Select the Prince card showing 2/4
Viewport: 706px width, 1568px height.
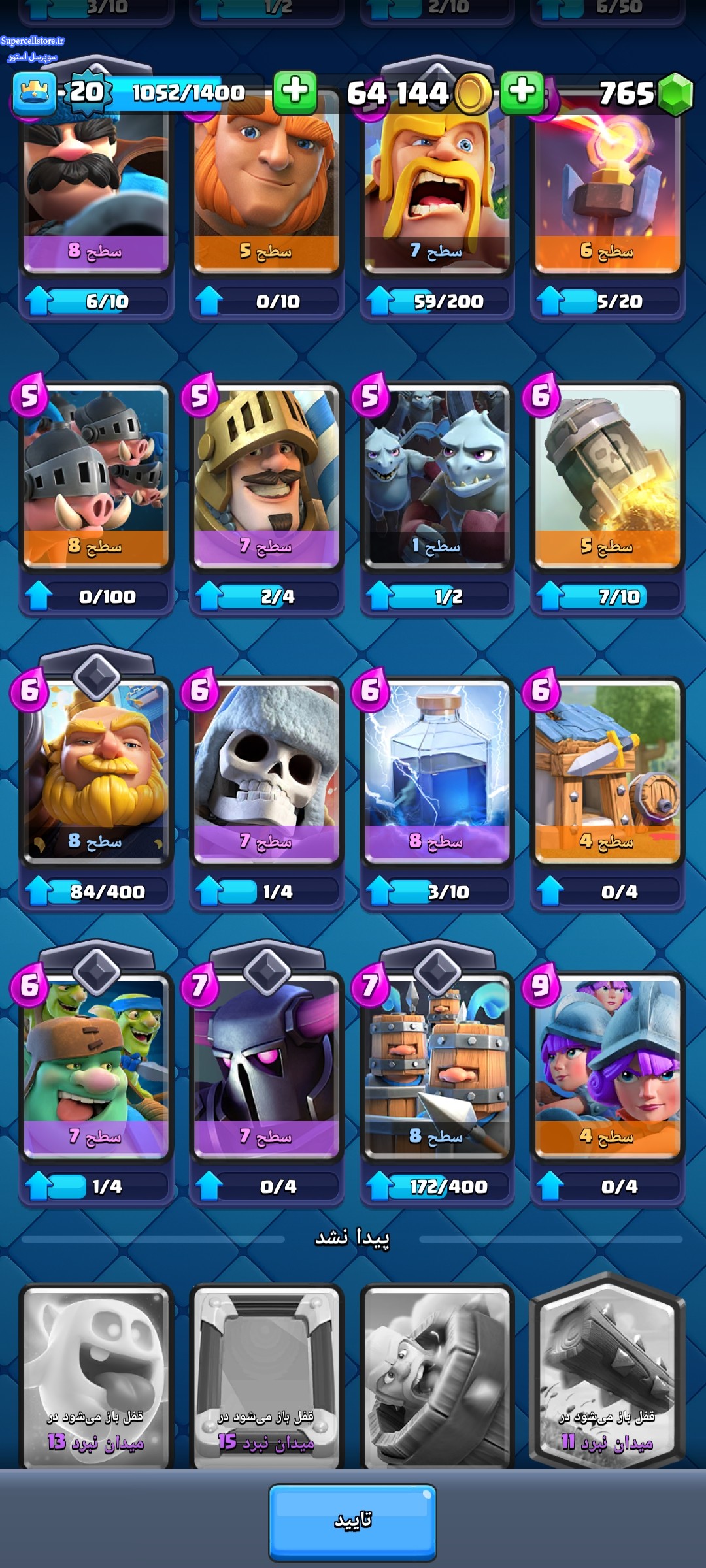coord(267,477)
